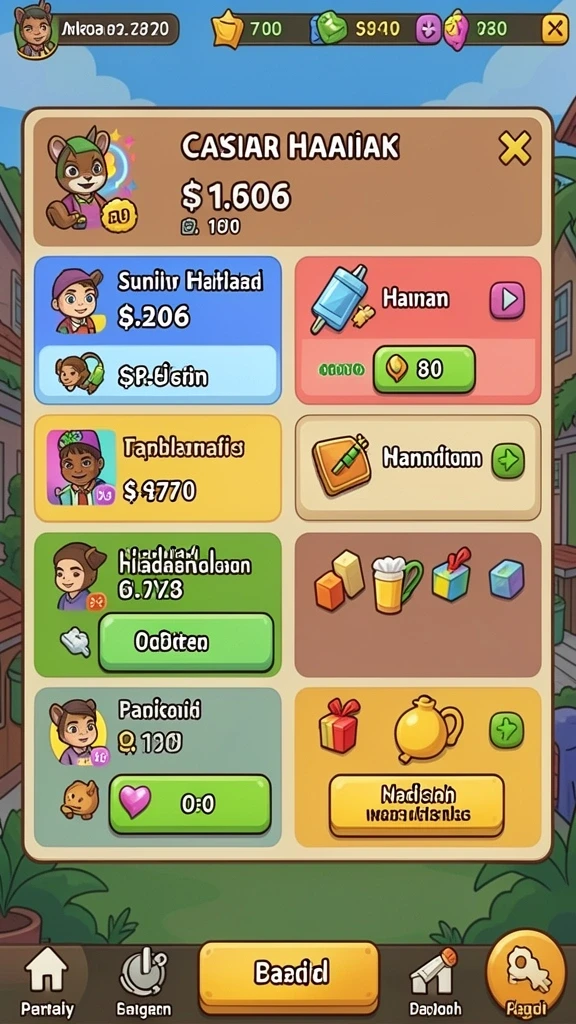Open the Tapblaanafis card

(x=157, y=468)
